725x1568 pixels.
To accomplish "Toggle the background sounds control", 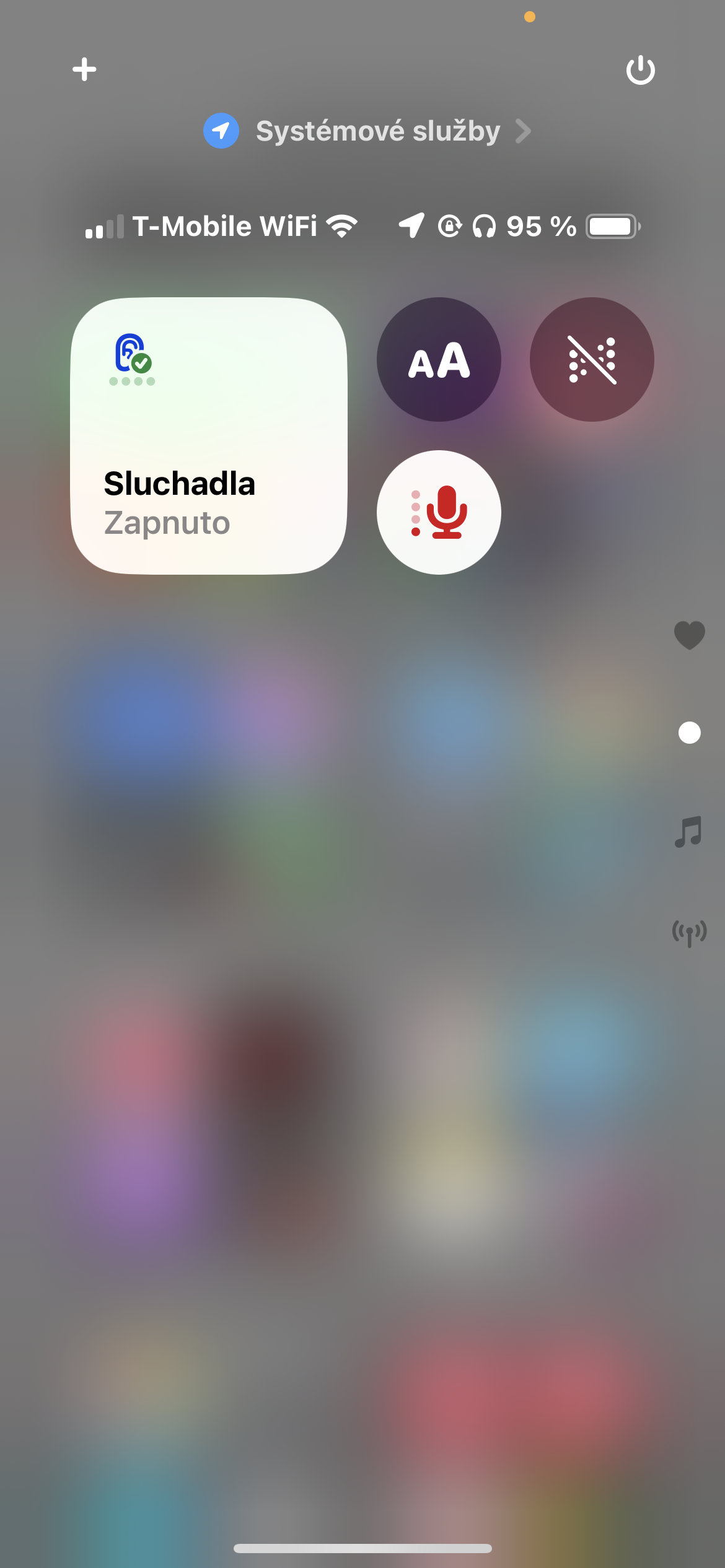I will click(x=592, y=360).
